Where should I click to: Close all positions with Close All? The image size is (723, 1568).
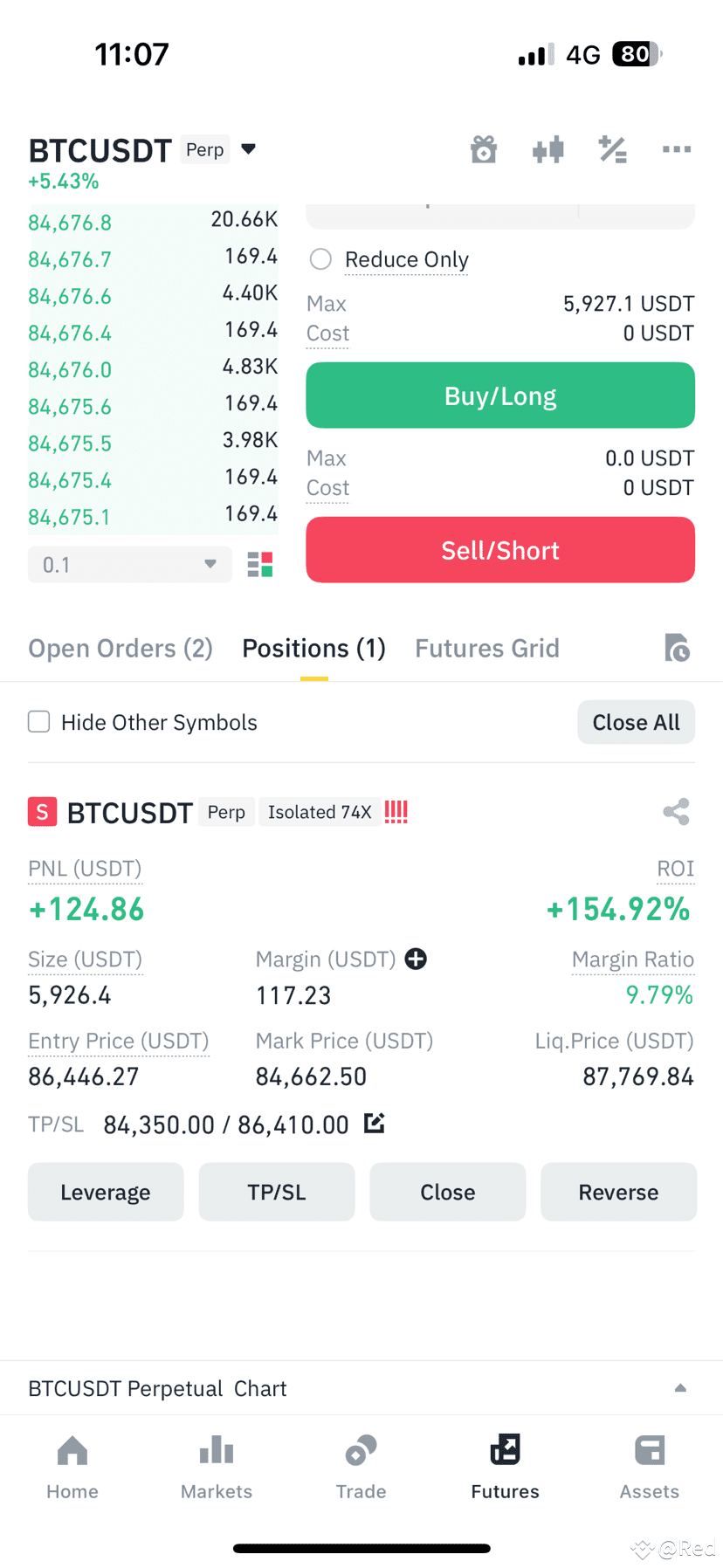(636, 722)
